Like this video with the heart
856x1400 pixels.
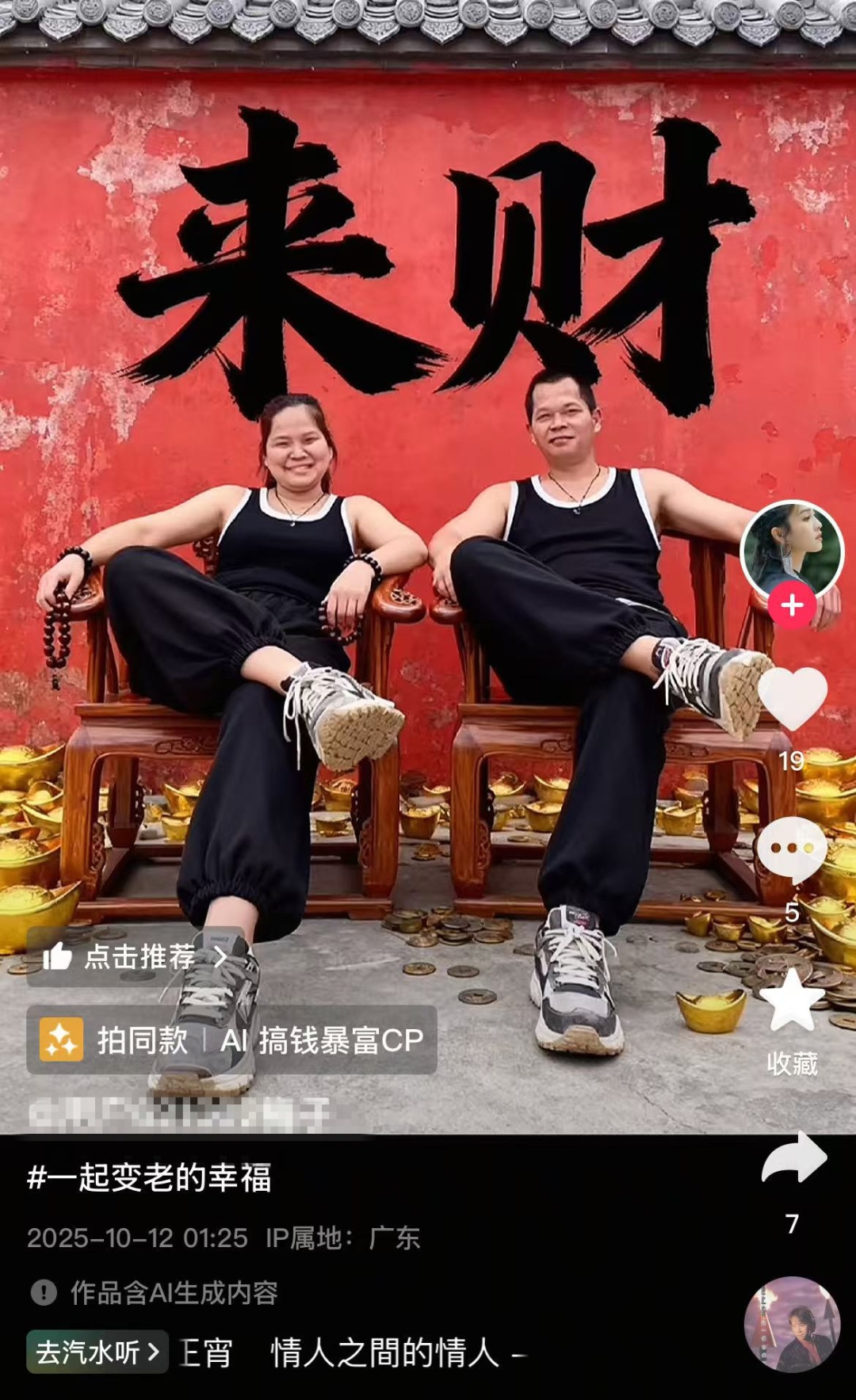[793, 699]
